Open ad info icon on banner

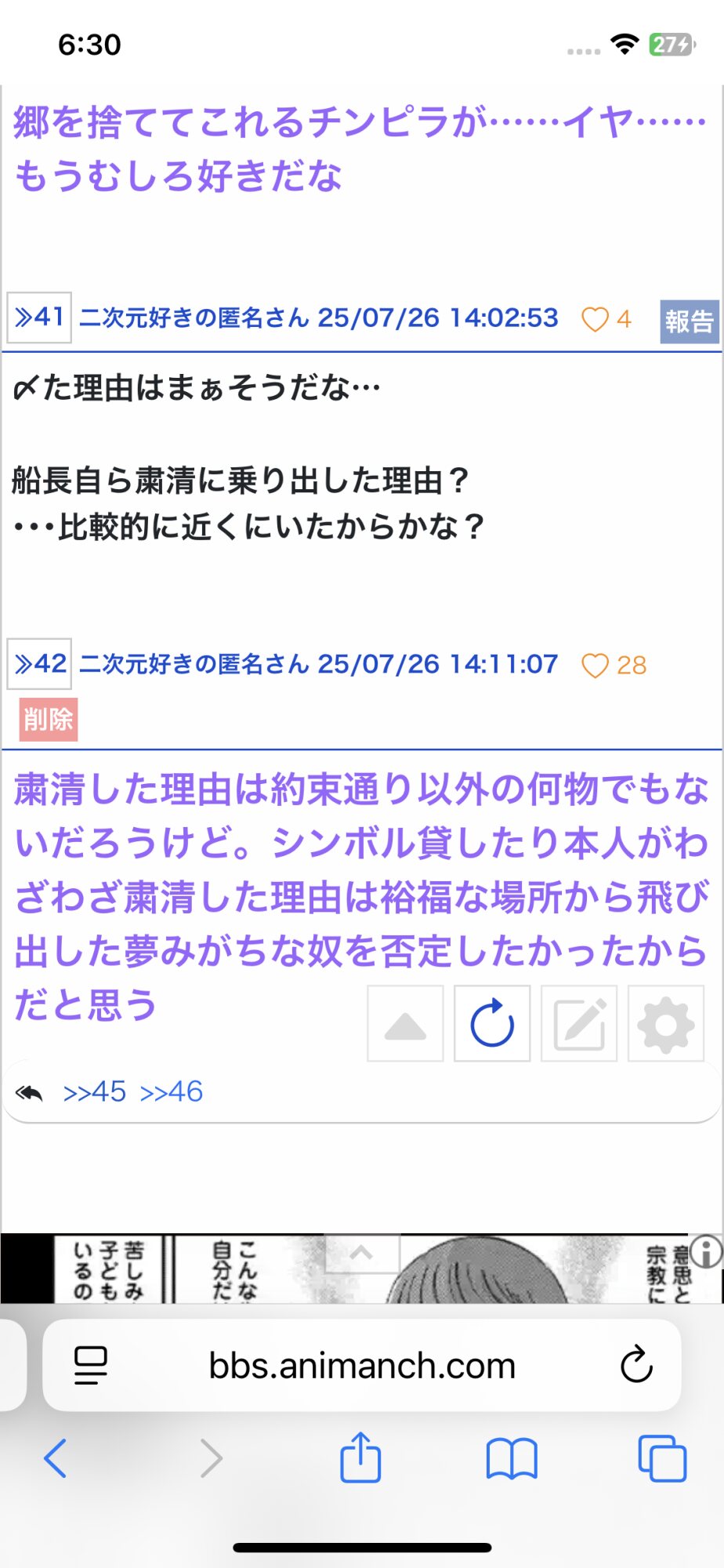[706, 1252]
